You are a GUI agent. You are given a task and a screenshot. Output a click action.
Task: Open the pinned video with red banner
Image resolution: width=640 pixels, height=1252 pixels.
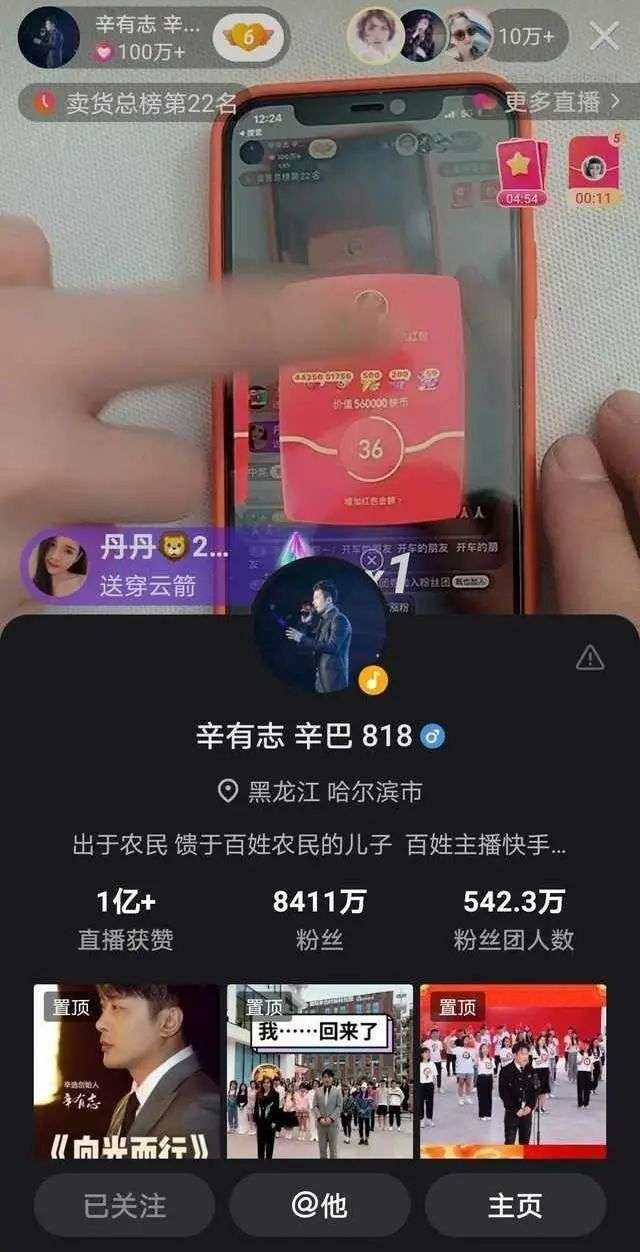pos(513,1071)
